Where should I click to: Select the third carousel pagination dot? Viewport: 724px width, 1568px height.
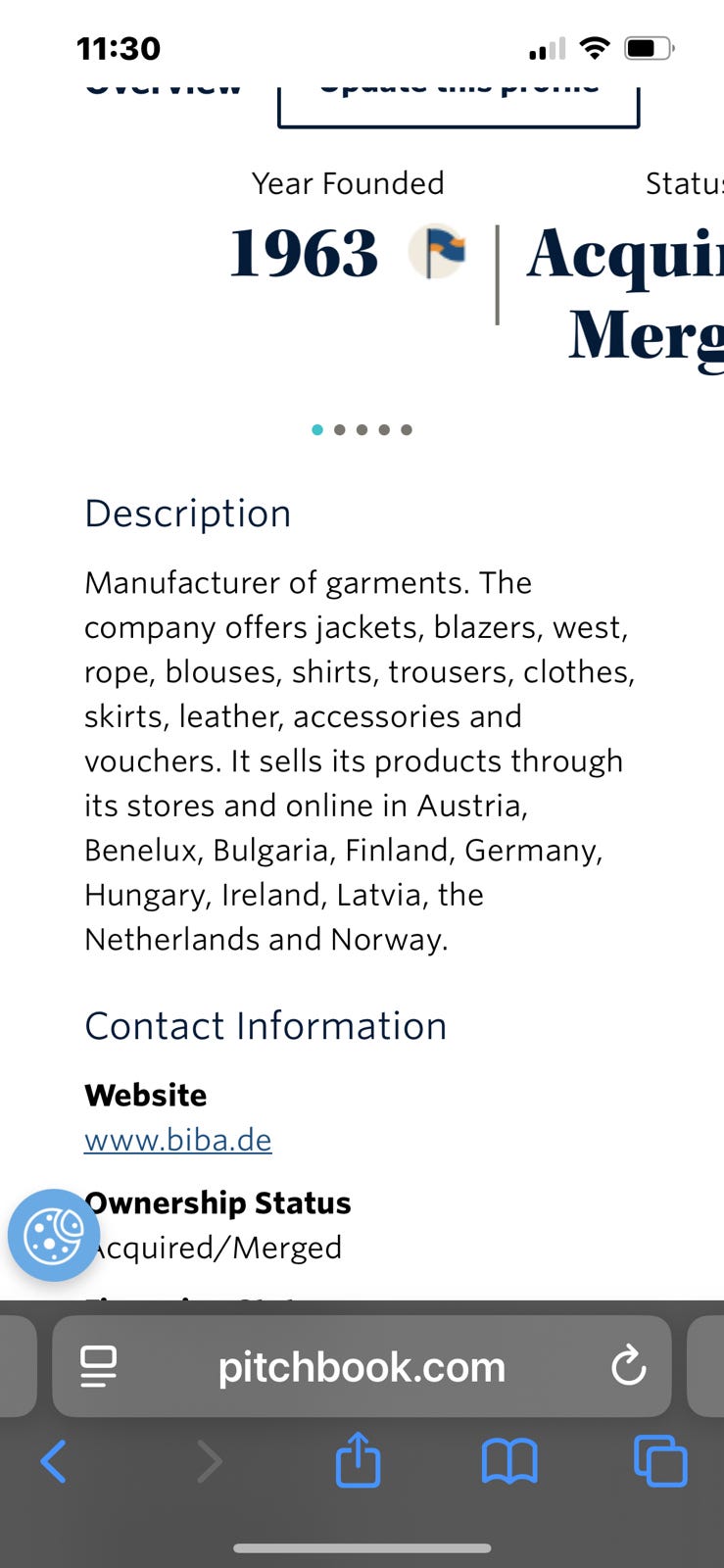click(362, 429)
